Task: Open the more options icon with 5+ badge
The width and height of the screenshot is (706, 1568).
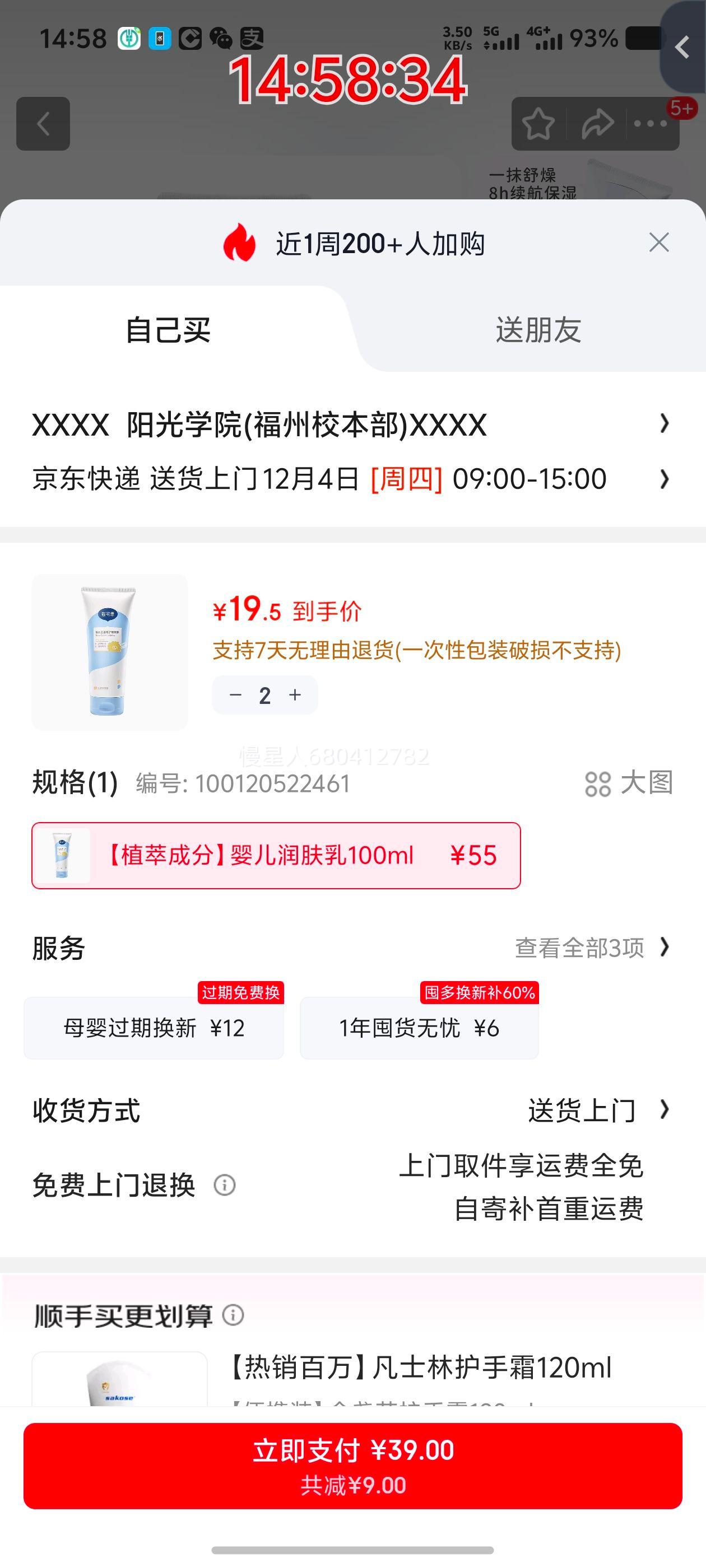Action: tap(651, 124)
